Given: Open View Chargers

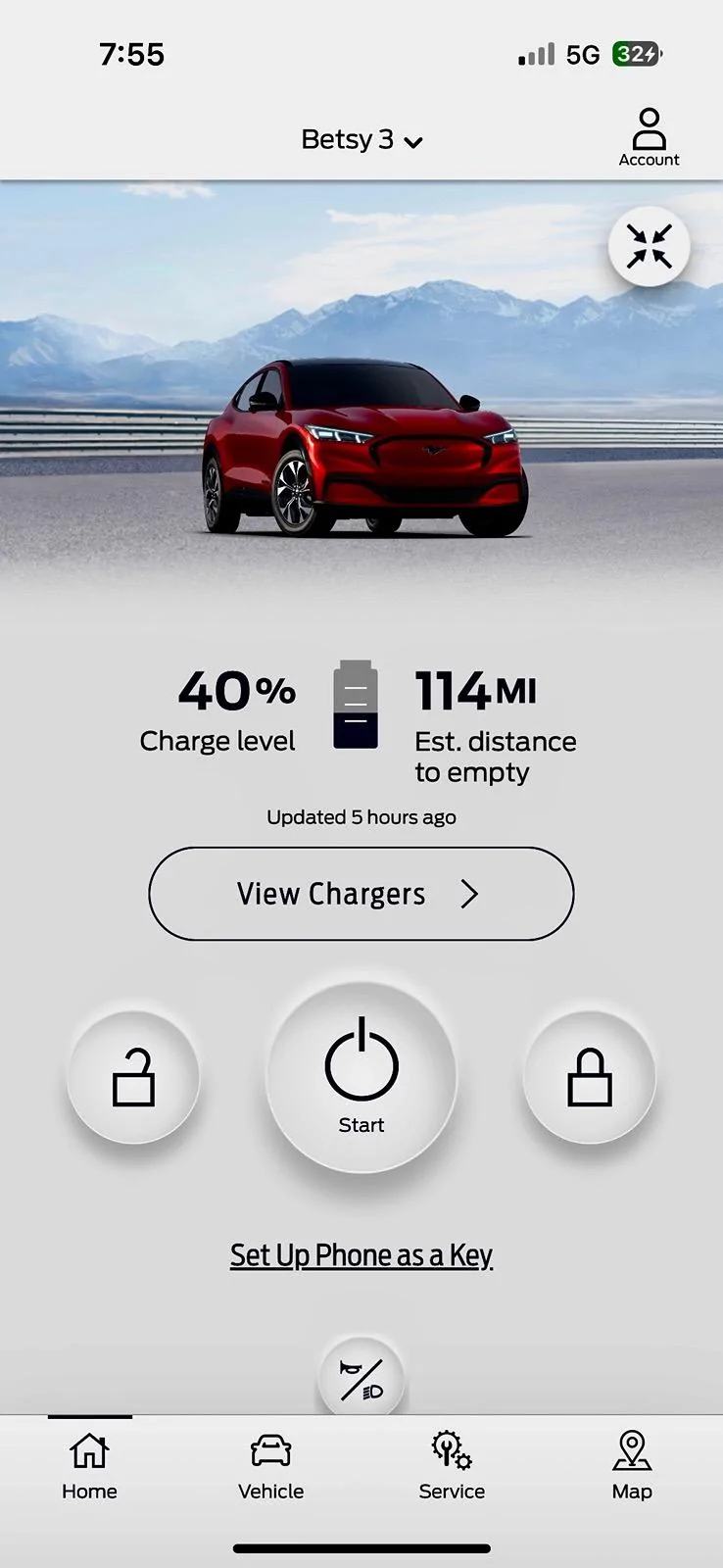Looking at the screenshot, I should click(x=361, y=894).
